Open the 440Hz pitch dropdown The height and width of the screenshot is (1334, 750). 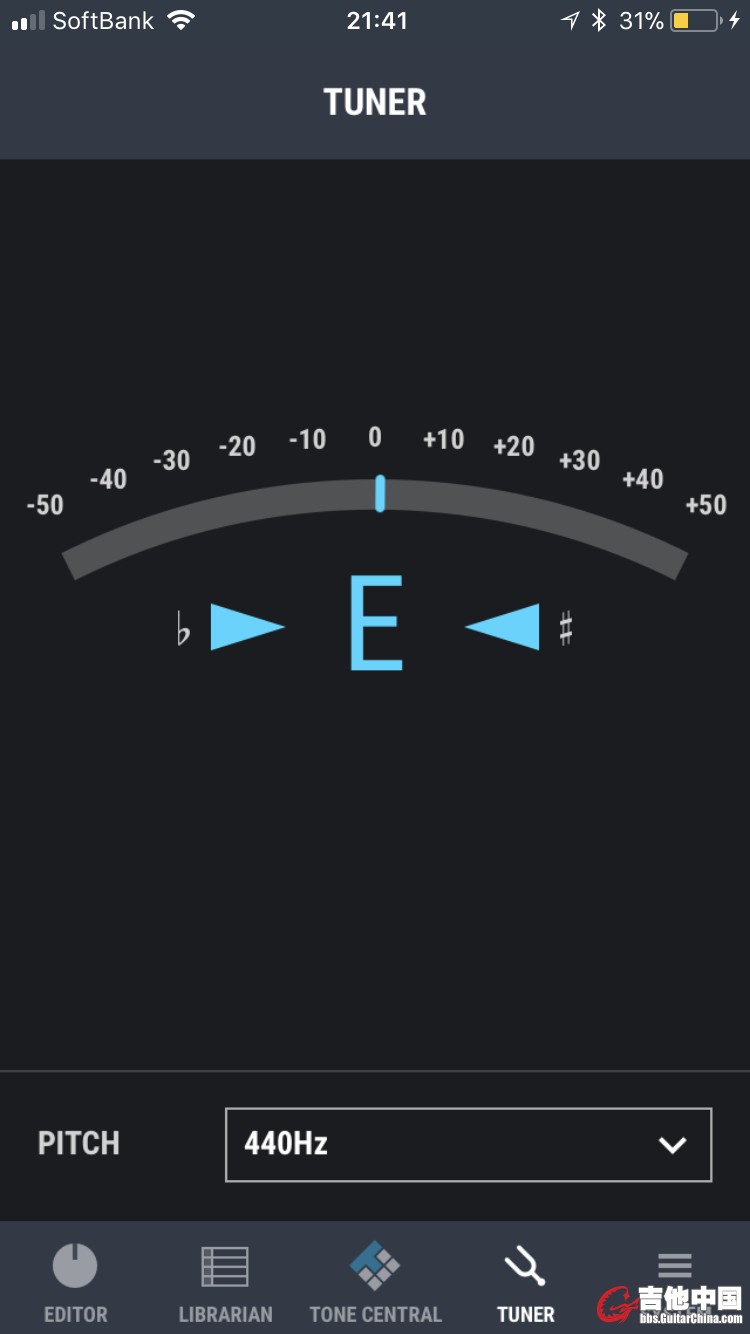[468, 1144]
